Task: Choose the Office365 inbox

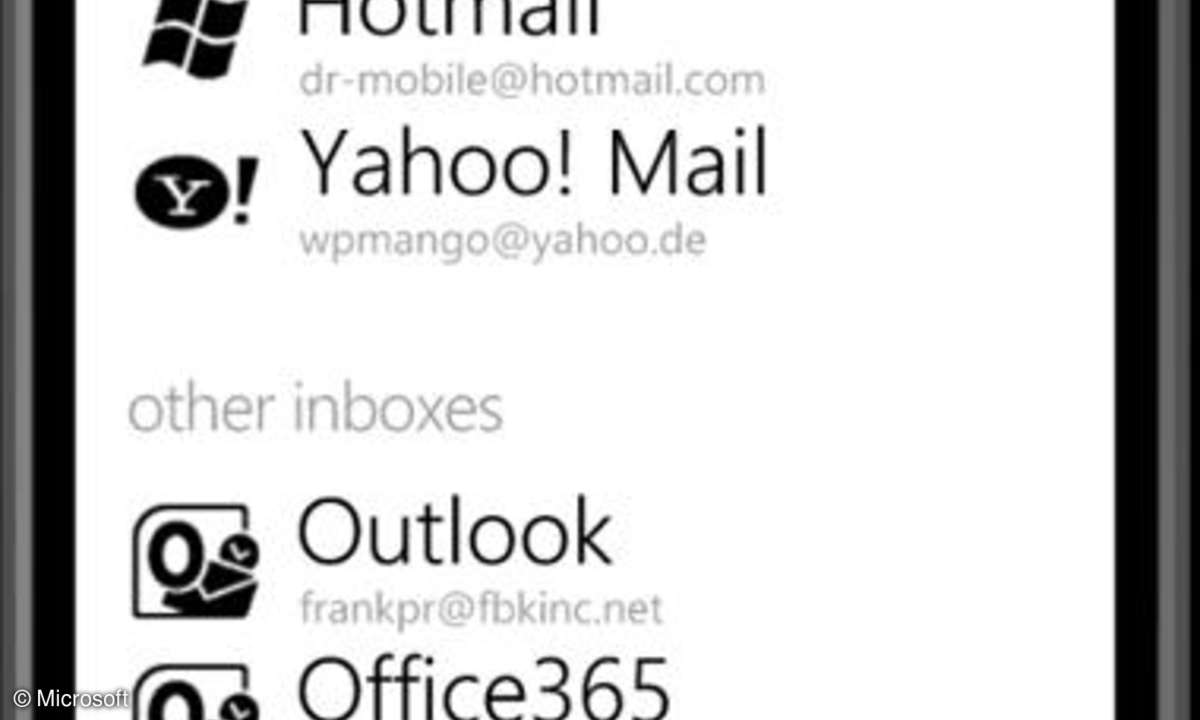Action: [484, 690]
